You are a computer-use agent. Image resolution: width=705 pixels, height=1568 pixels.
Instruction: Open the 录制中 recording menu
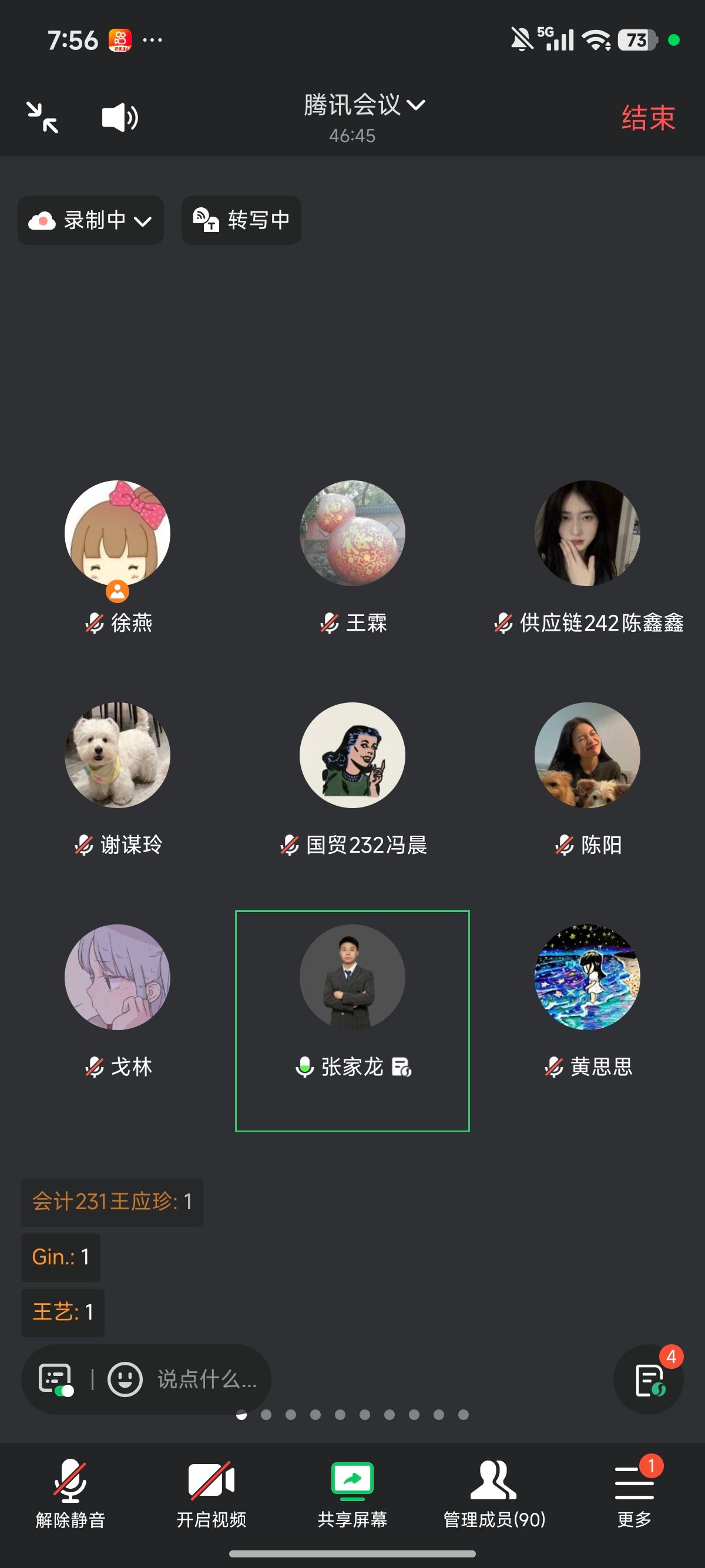click(x=90, y=220)
